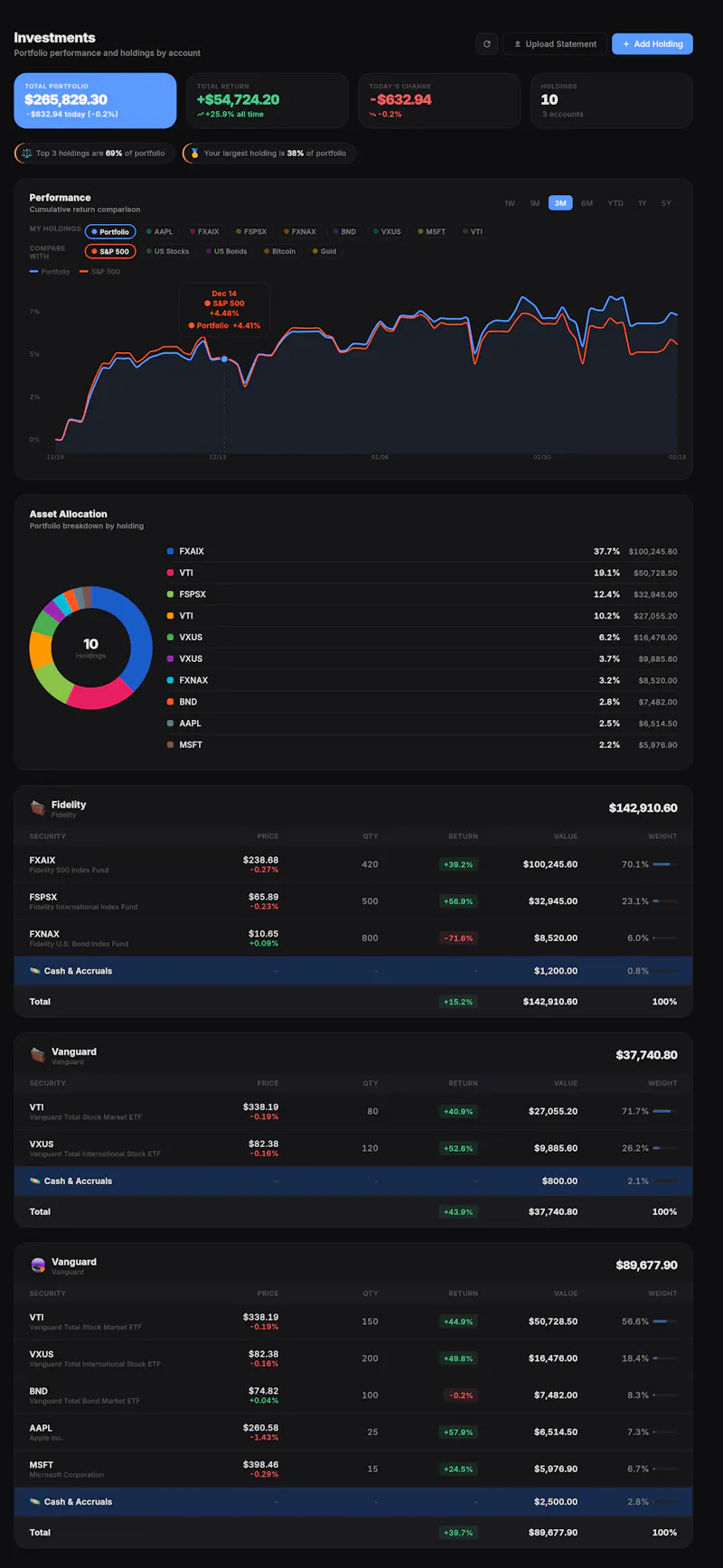Image resolution: width=723 pixels, height=1568 pixels.
Task: Select the MSFT holding chip
Action: [x=431, y=231]
